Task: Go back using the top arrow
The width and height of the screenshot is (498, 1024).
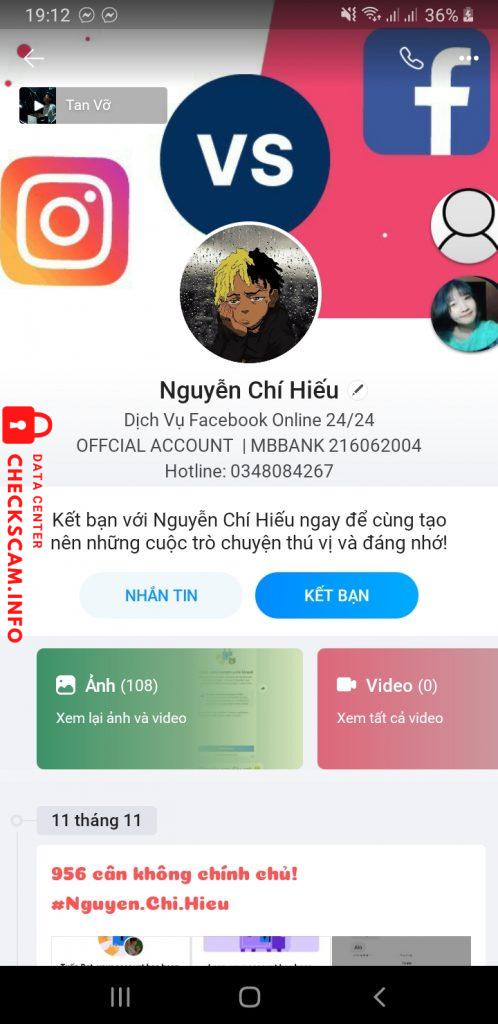Action: click(33, 58)
